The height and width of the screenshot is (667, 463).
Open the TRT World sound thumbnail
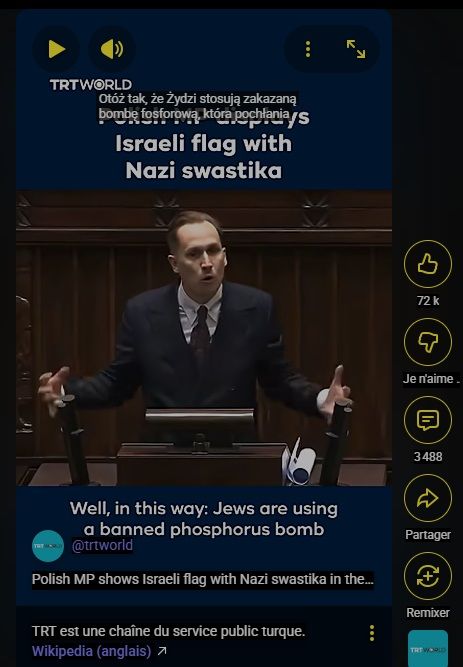(428, 648)
